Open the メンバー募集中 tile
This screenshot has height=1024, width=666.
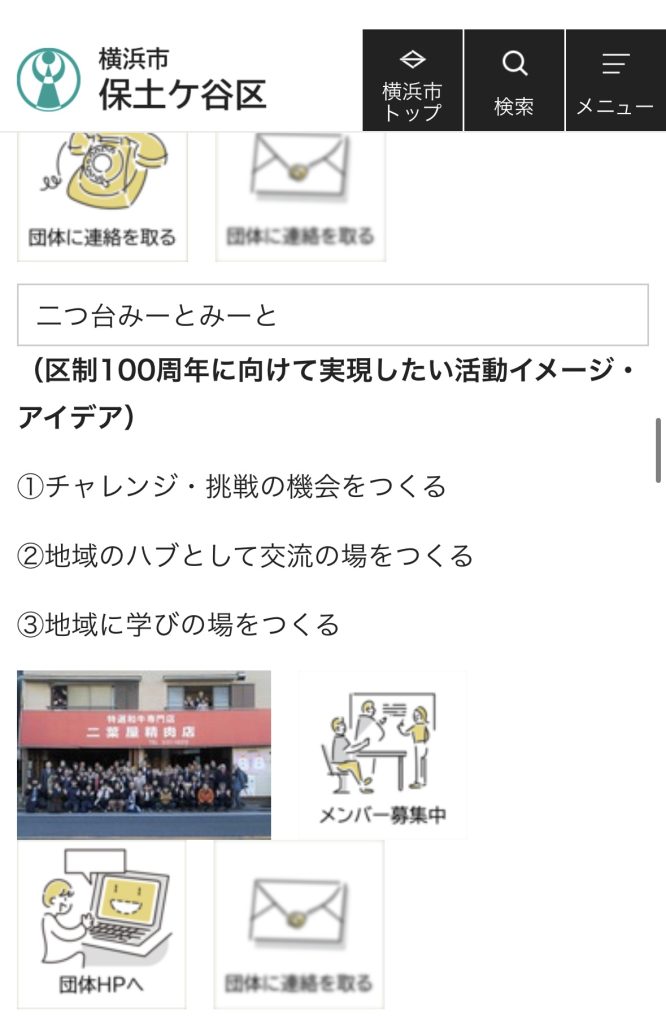(x=382, y=753)
